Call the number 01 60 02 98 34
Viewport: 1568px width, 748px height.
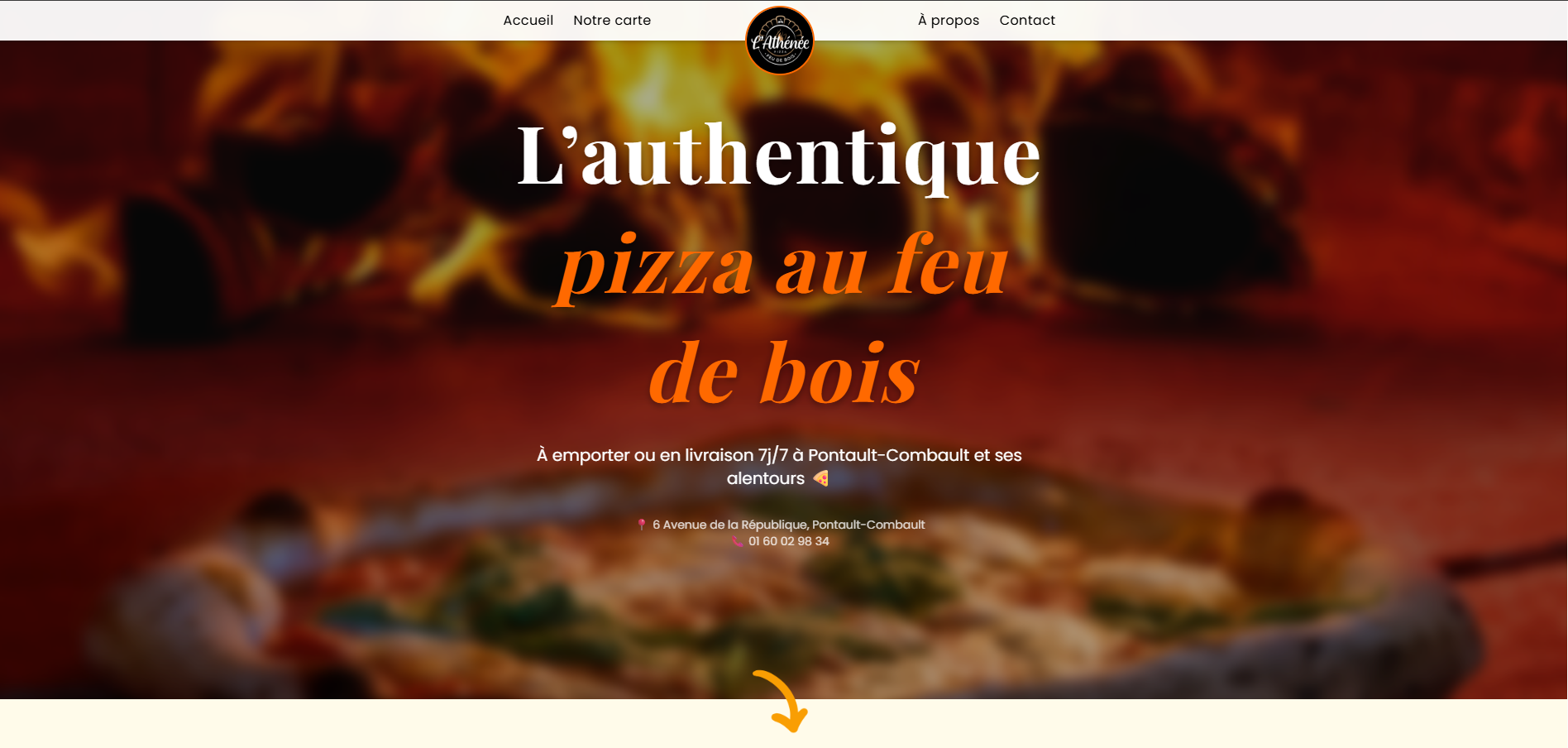[788, 541]
